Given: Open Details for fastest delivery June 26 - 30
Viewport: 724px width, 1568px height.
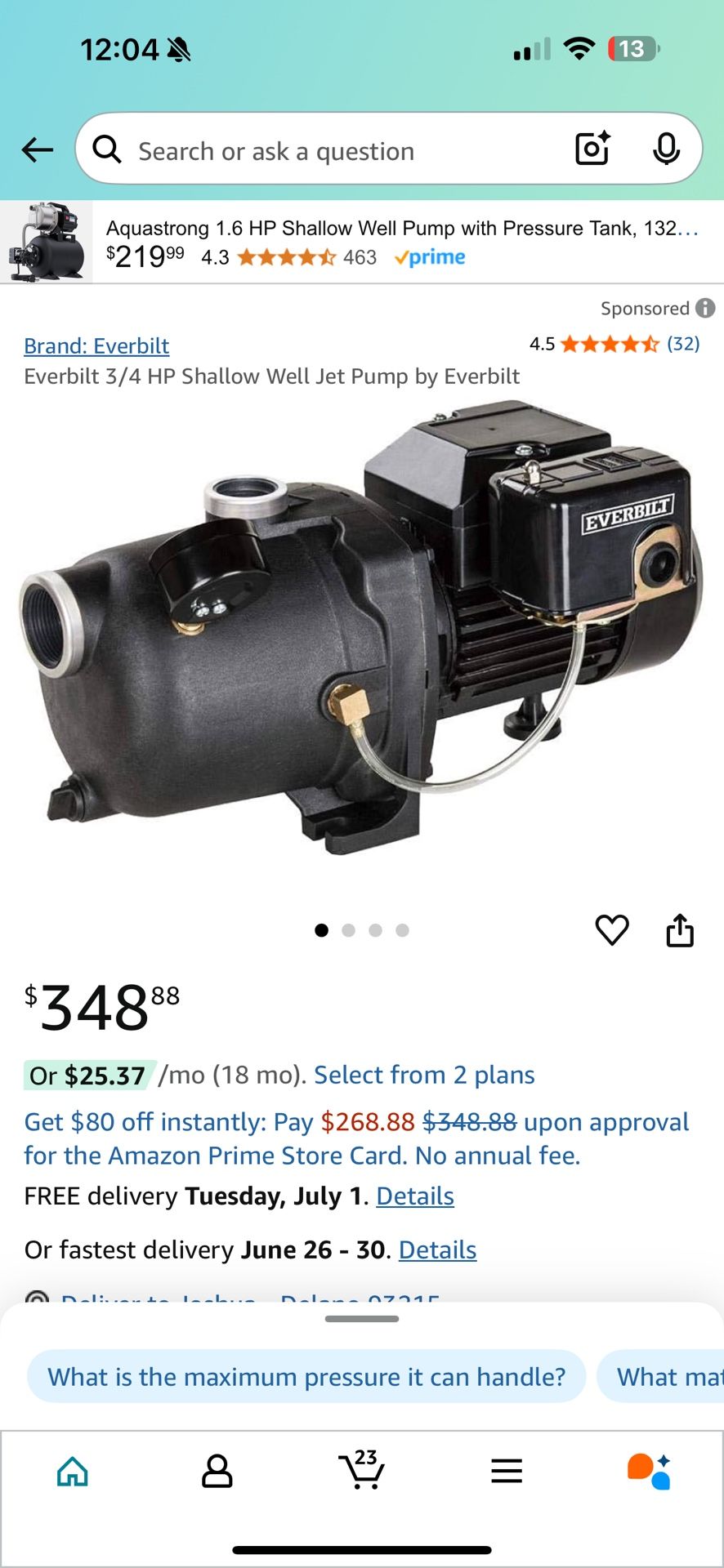Looking at the screenshot, I should click(x=437, y=1250).
